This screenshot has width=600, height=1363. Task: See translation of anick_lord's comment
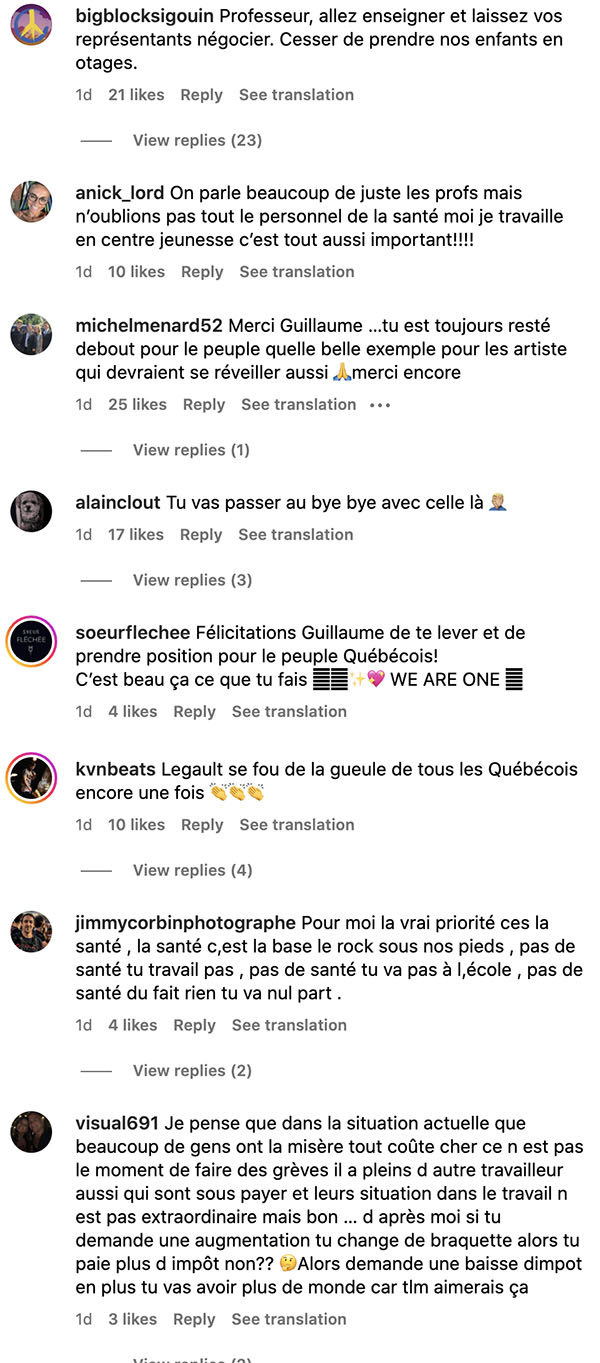pyautogui.click(x=297, y=272)
